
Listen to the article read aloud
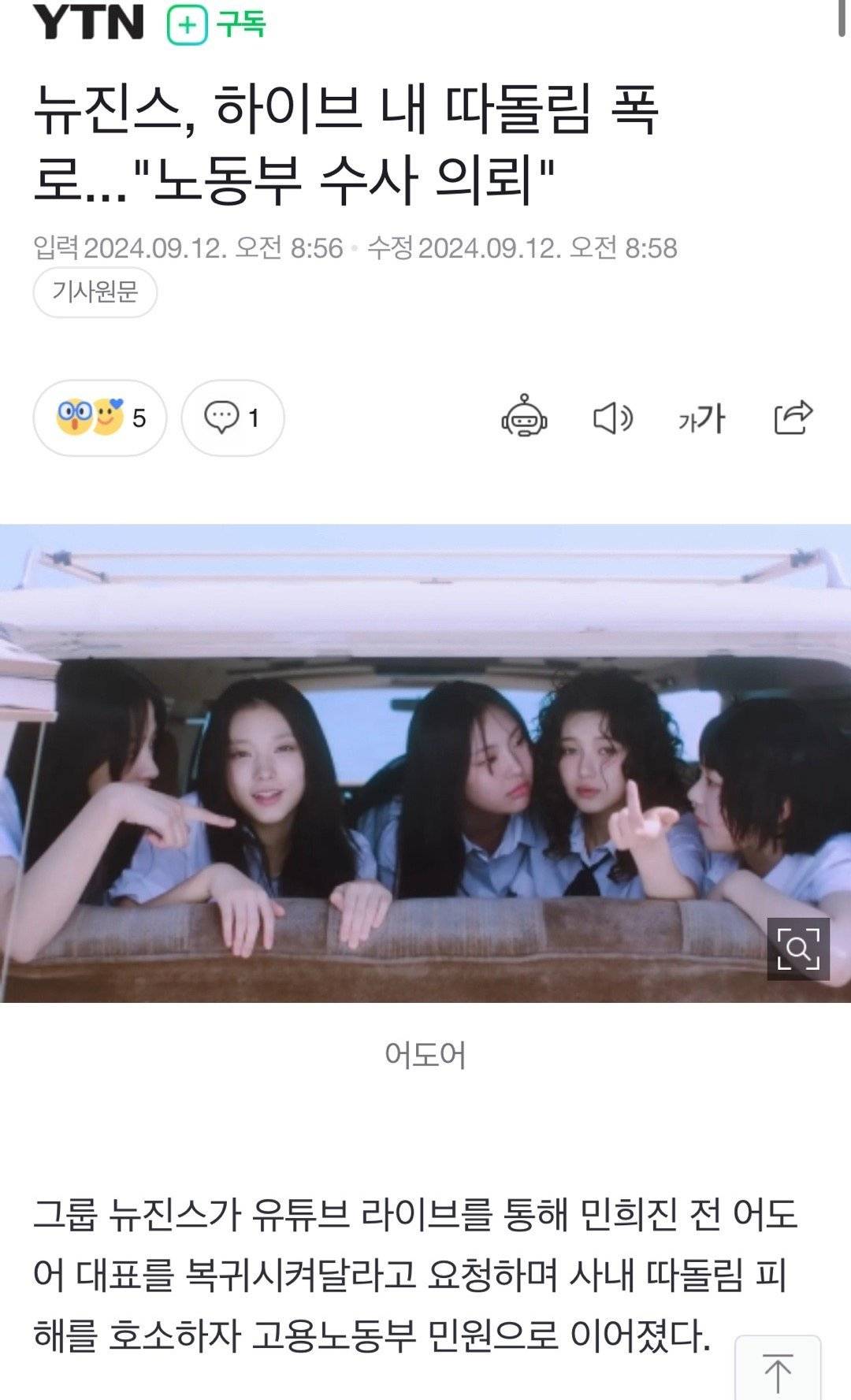(x=612, y=418)
